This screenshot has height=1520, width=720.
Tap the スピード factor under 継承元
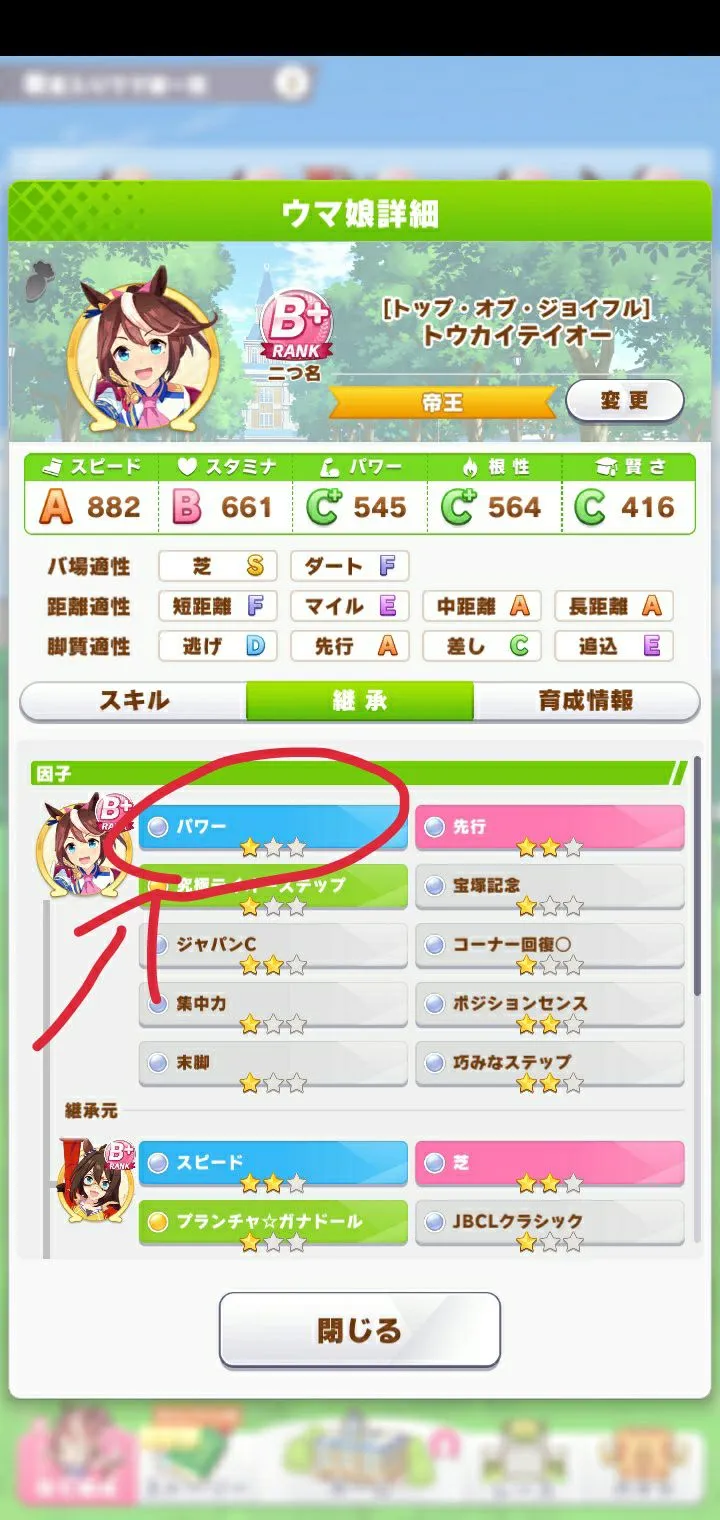pyautogui.click(x=273, y=1164)
